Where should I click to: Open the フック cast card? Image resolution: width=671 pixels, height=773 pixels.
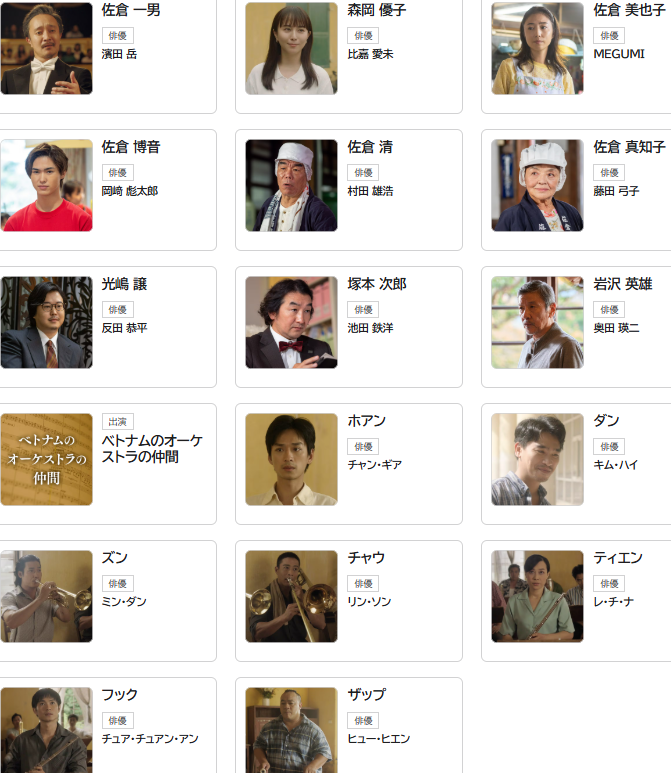point(107,728)
